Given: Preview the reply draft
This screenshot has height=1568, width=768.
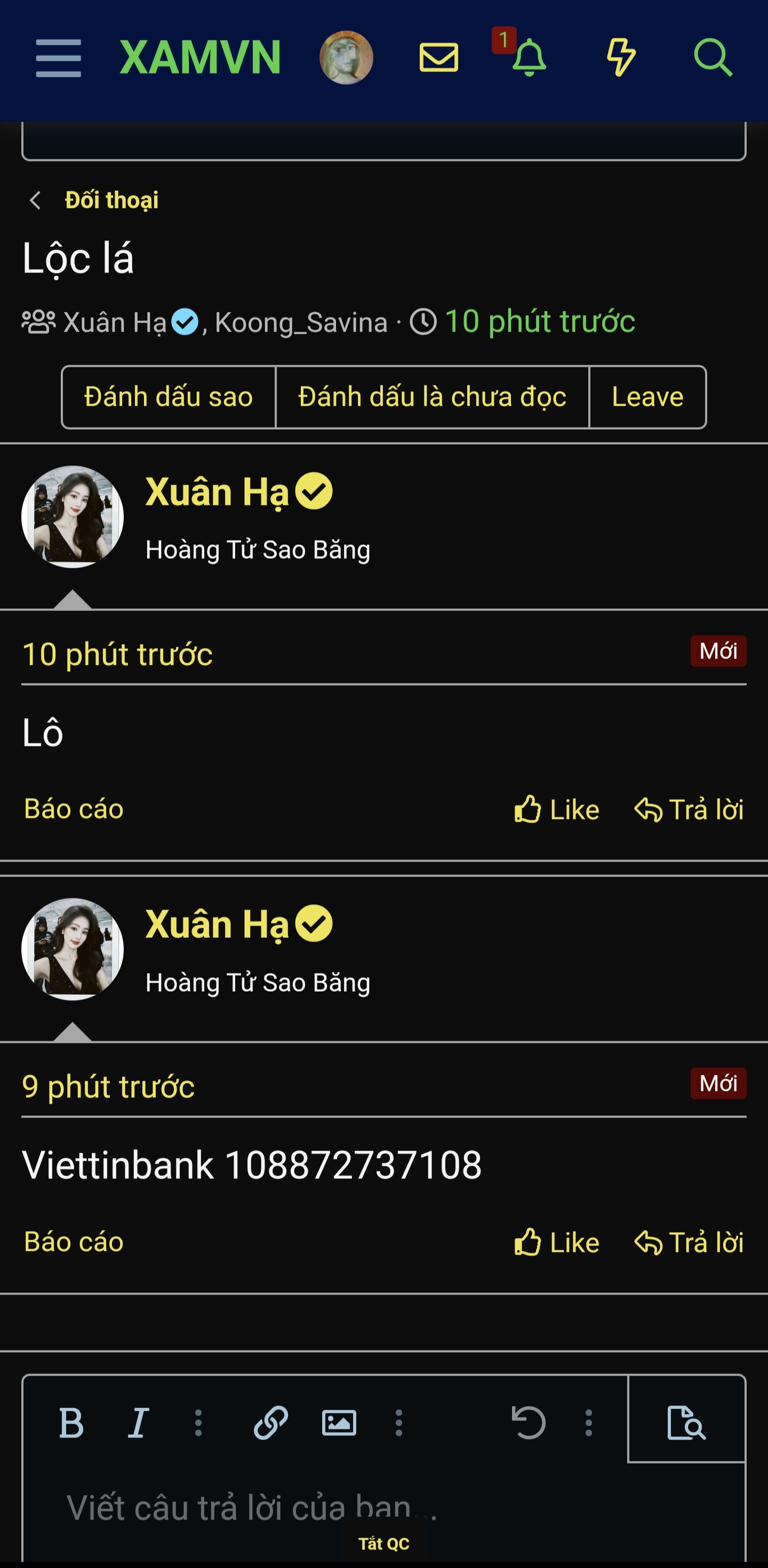Looking at the screenshot, I should pos(686,1423).
